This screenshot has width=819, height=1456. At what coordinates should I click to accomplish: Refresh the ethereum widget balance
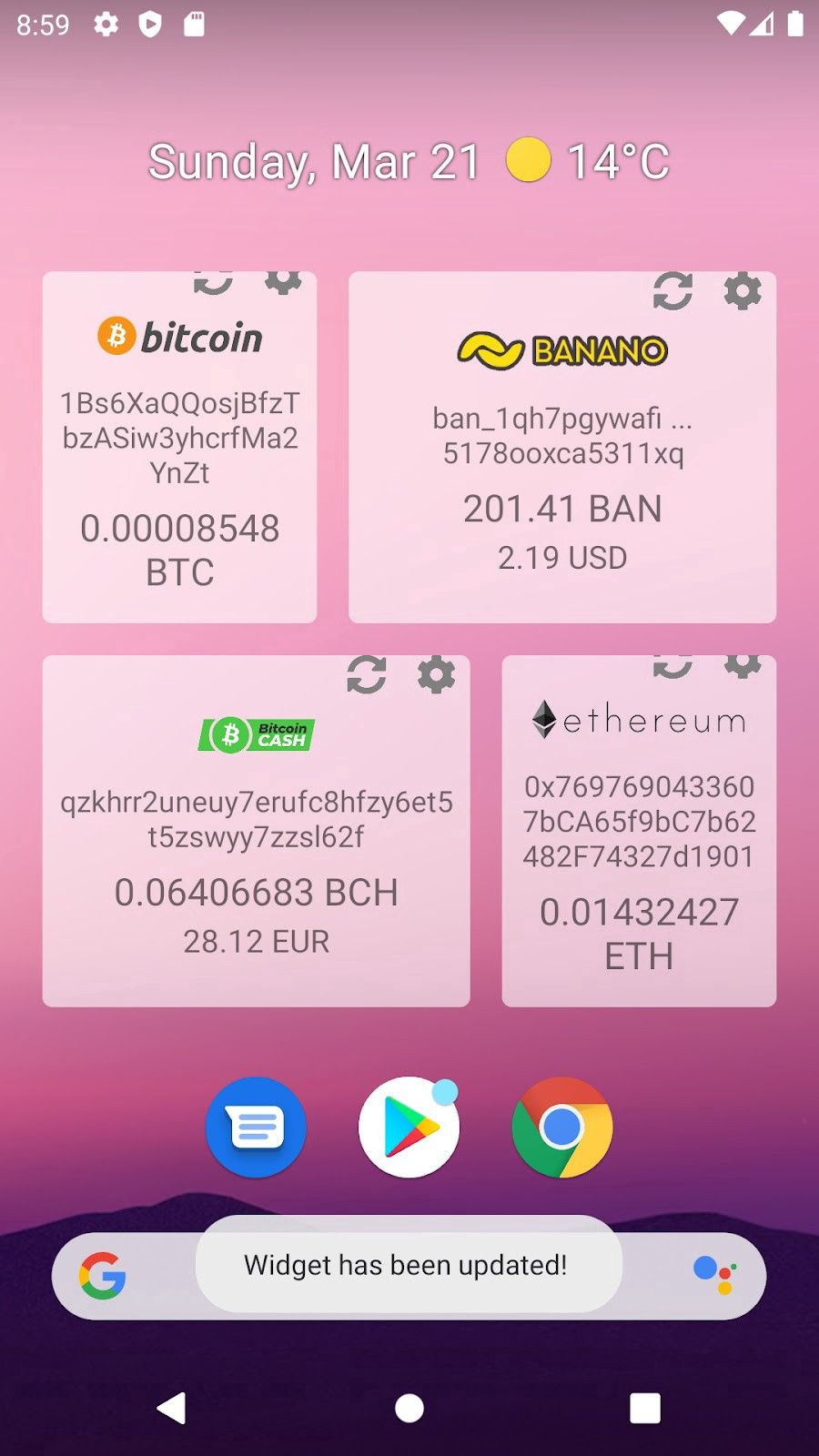coord(672,666)
